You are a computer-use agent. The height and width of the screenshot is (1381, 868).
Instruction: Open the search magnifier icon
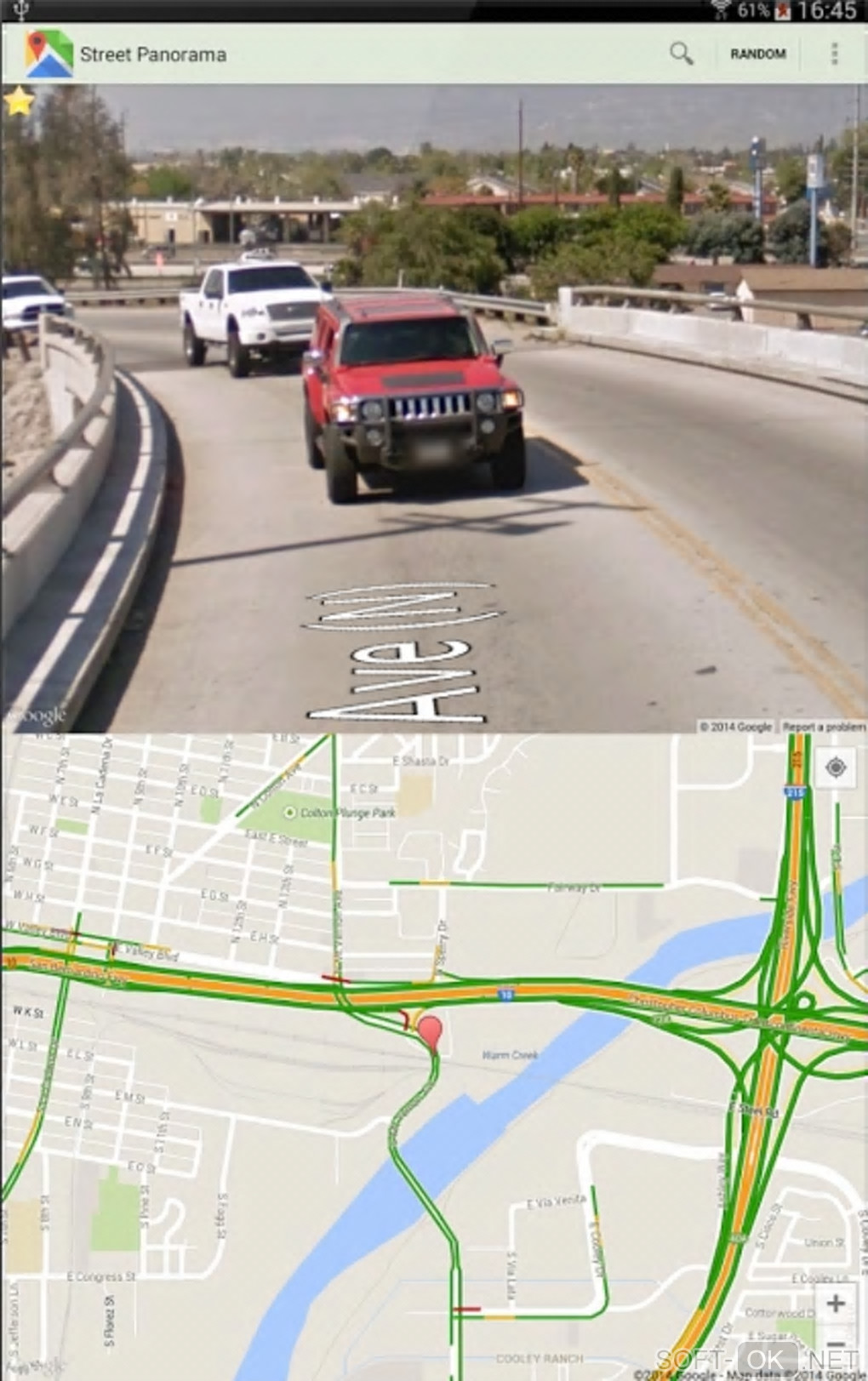pos(681,54)
